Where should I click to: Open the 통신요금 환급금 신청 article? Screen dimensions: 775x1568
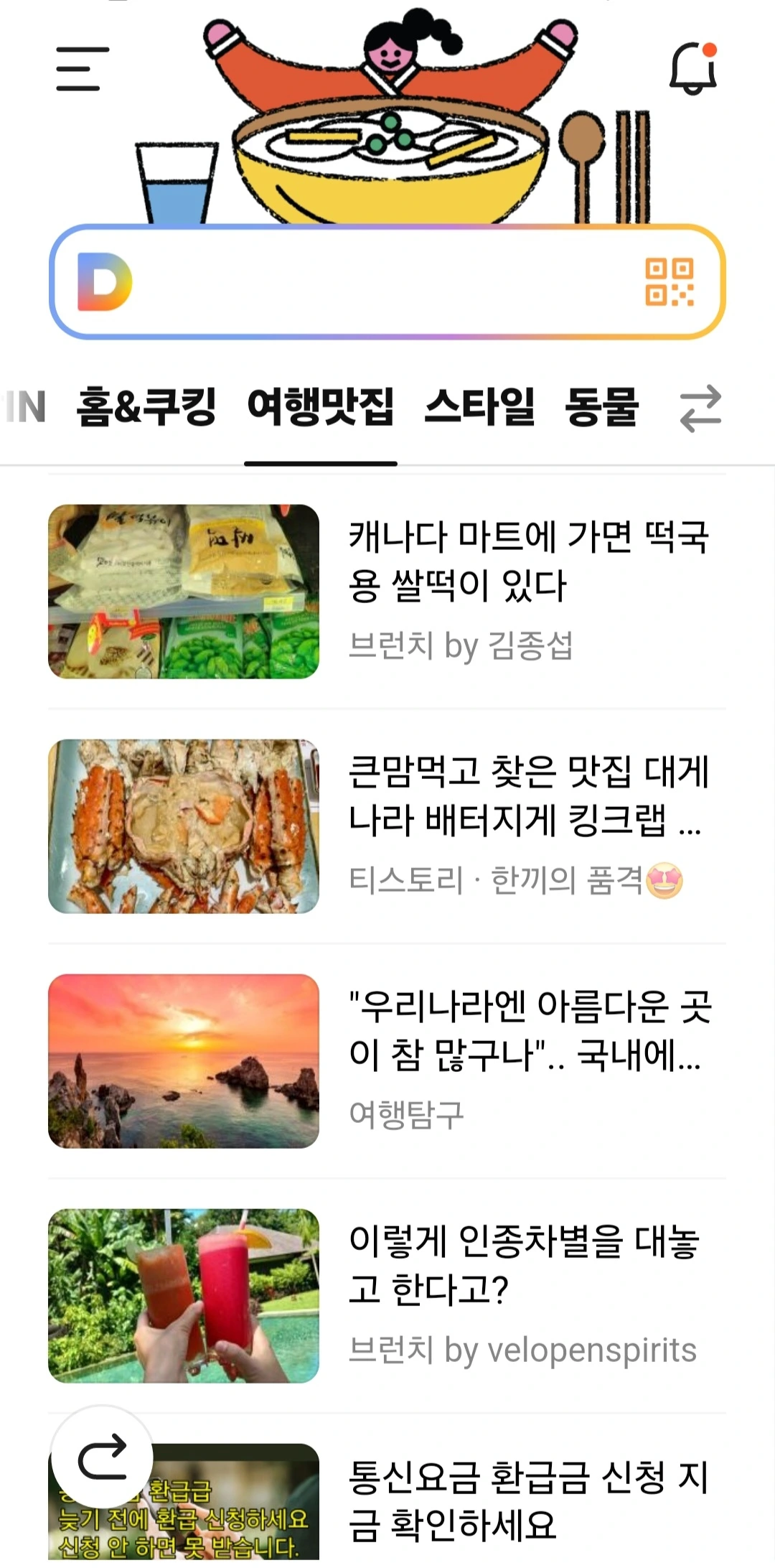[528, 1501]
